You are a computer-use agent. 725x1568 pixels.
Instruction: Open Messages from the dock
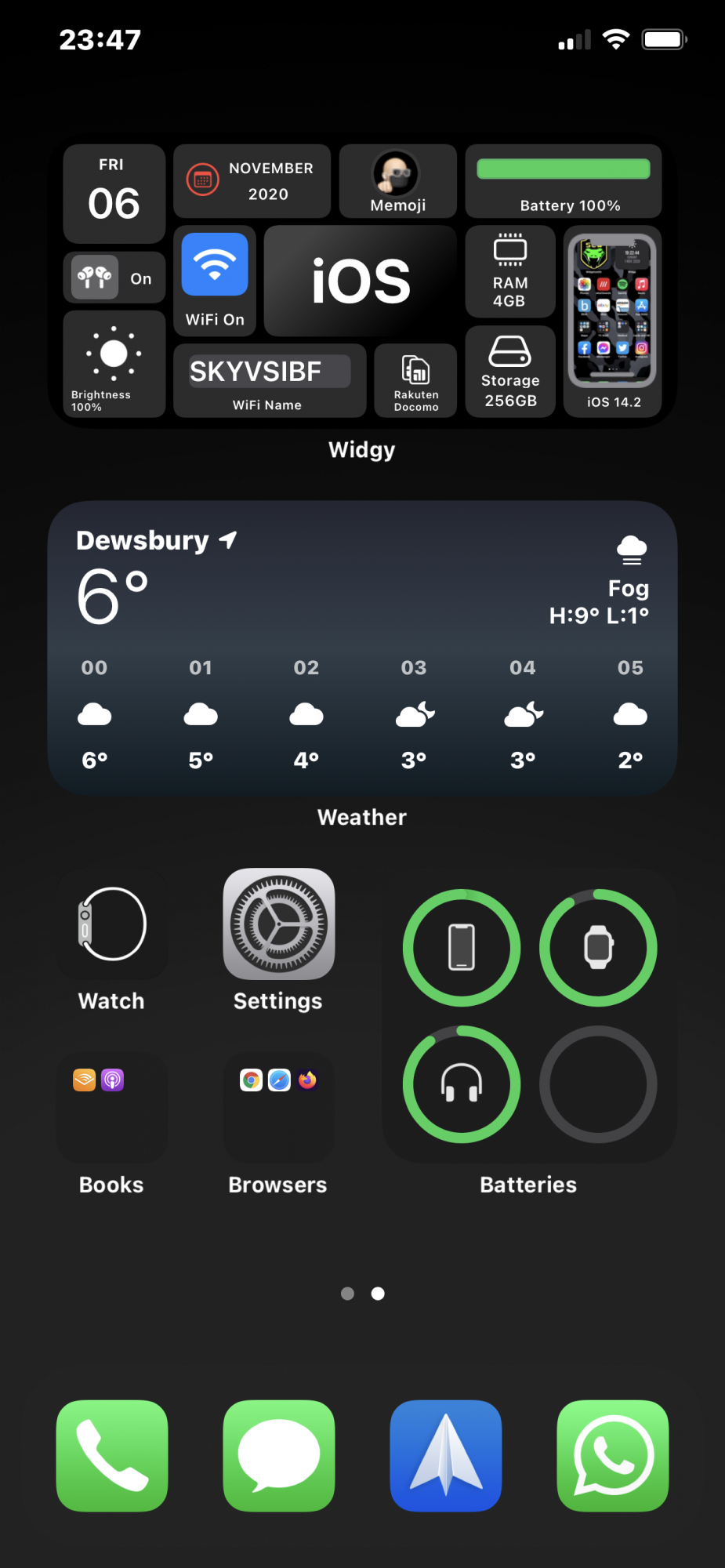[278, 1455]
